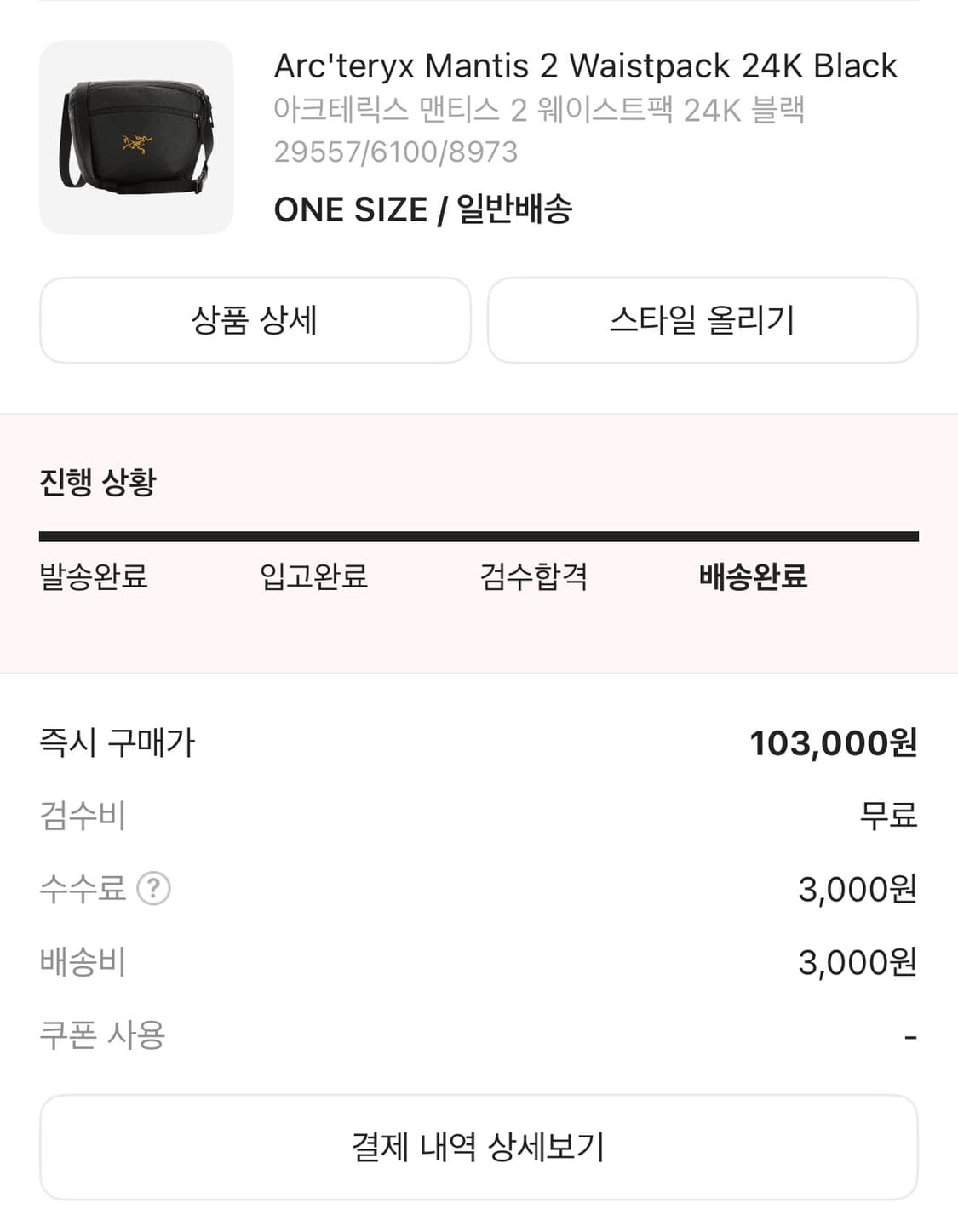Click the ONE SIZE / 일반배송 option line
Screen dimensions: 958x1232
coord(424,209)
